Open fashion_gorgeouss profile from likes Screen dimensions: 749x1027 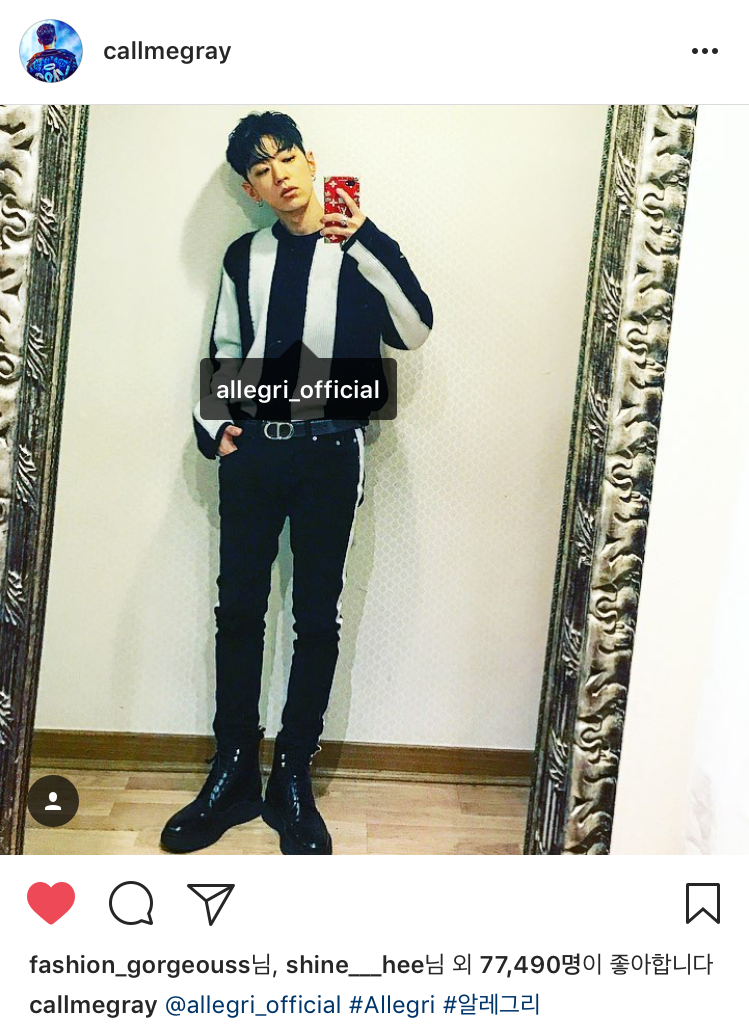[139, 965]
